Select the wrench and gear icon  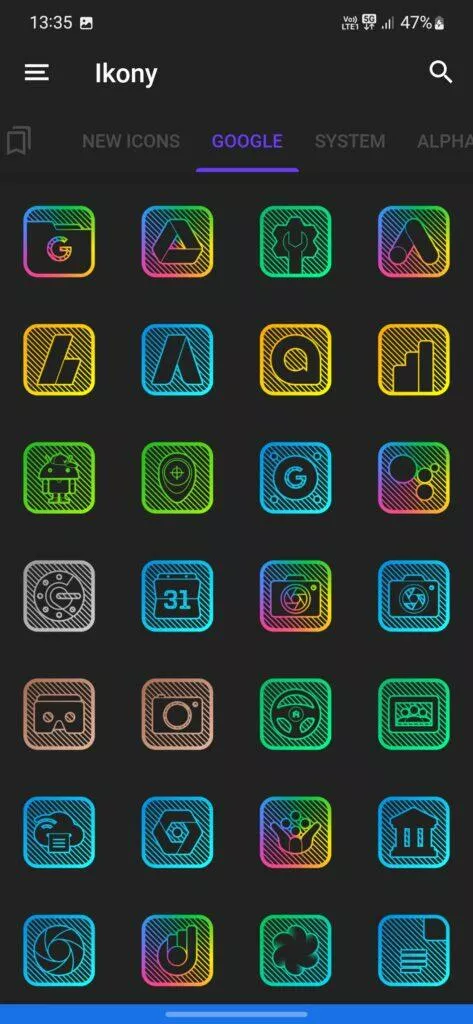(295, 242)
